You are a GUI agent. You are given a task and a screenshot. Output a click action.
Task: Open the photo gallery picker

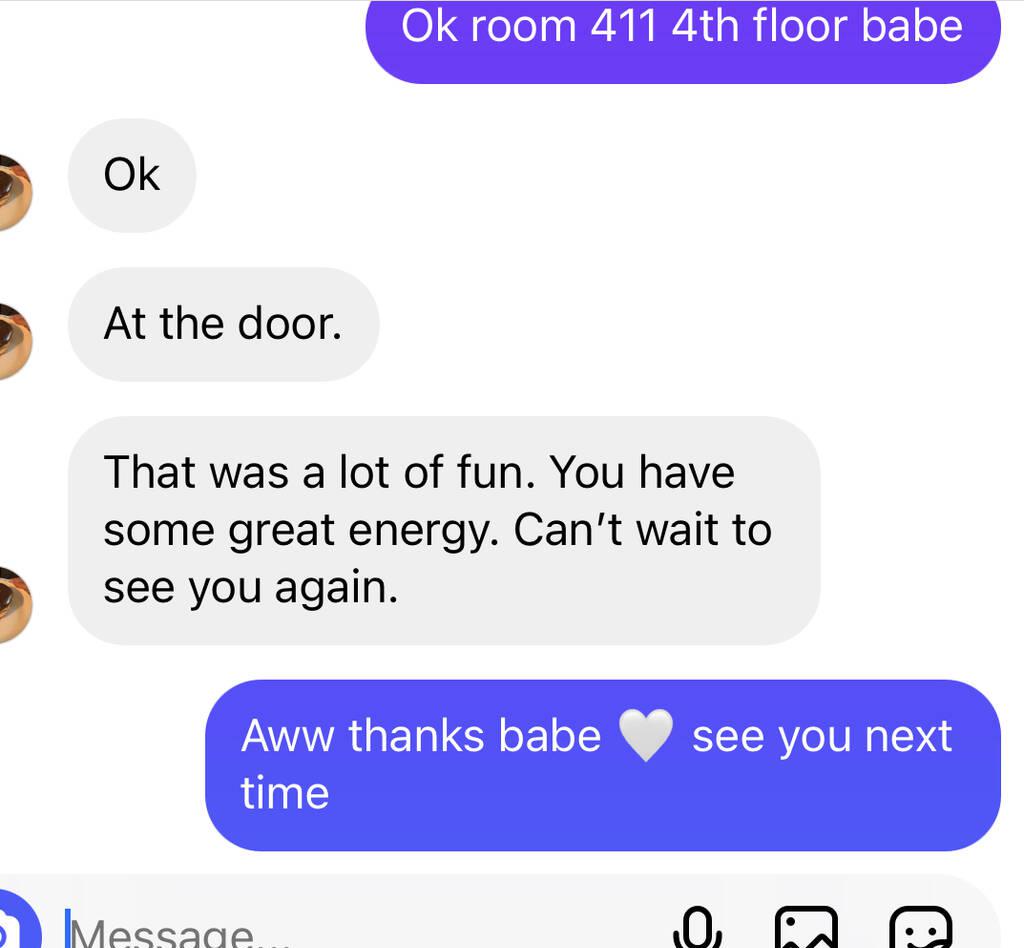coord(806,929)
